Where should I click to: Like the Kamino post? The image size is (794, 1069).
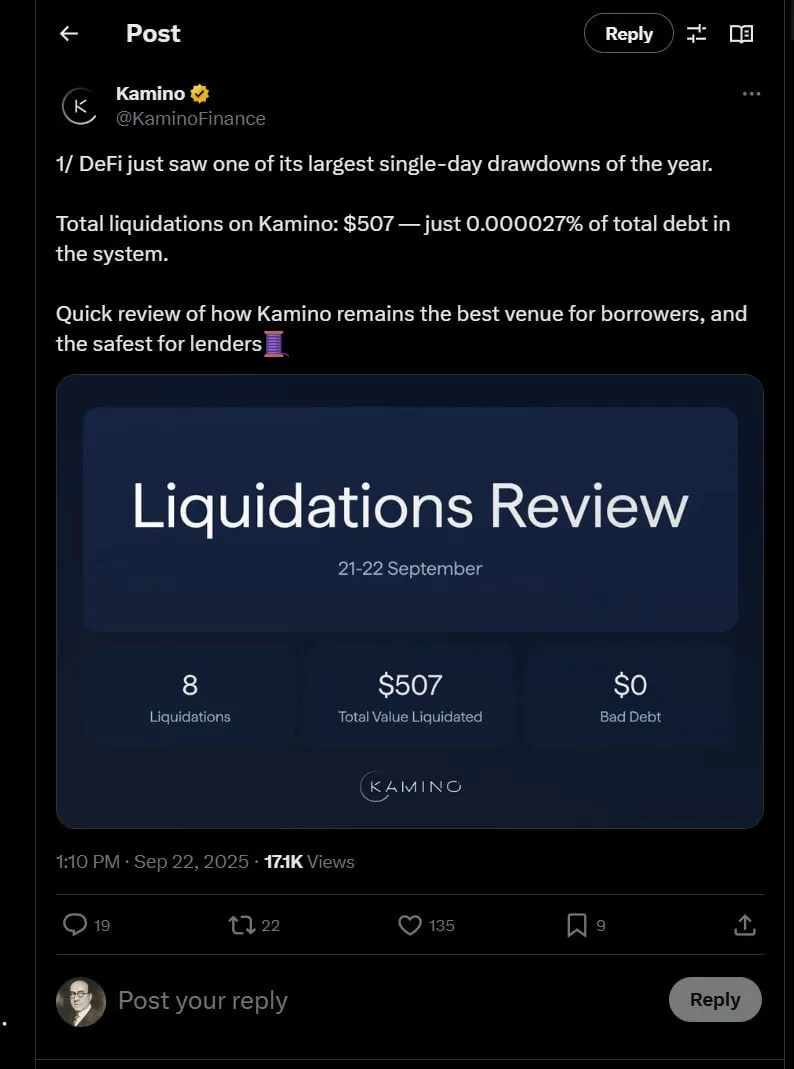(410, 925)
